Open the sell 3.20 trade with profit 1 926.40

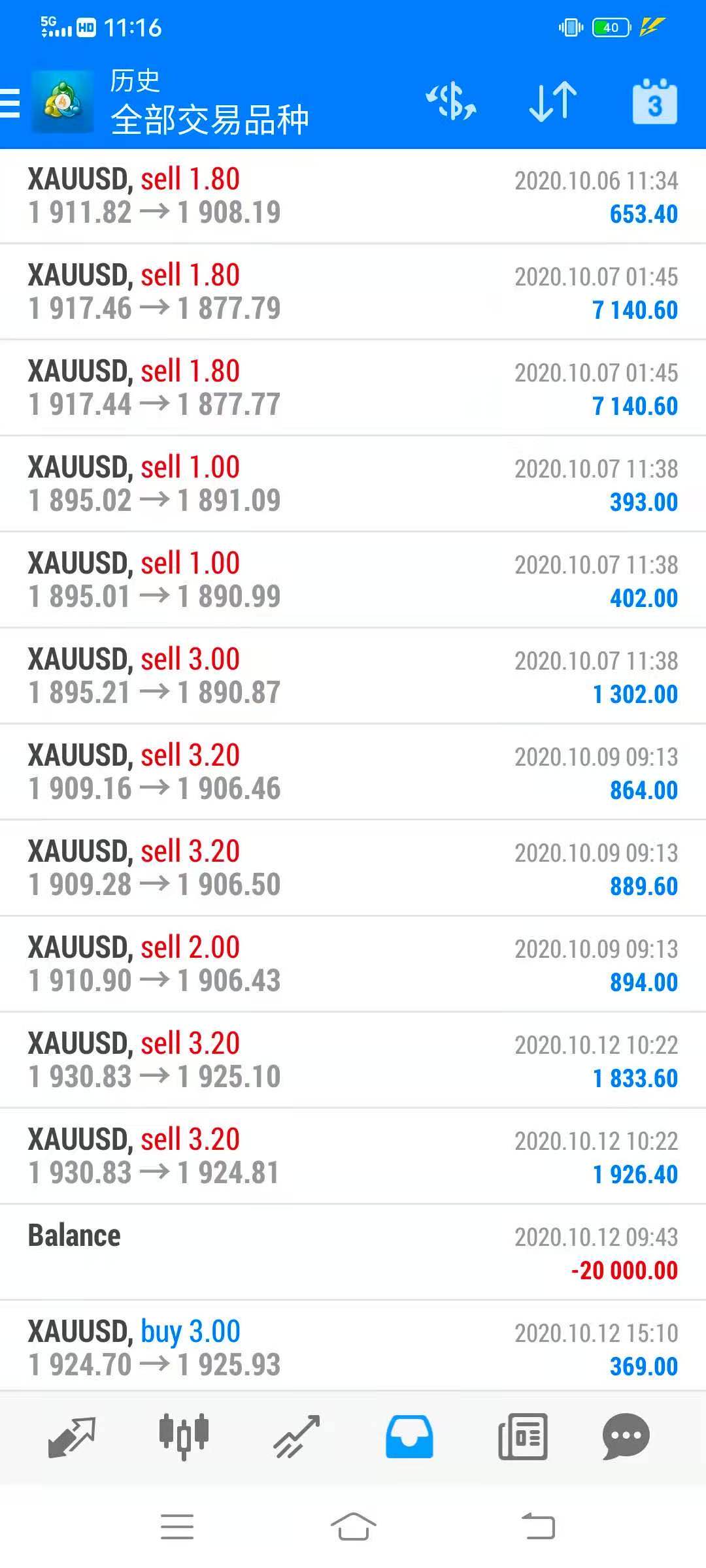pos(353,1156)
